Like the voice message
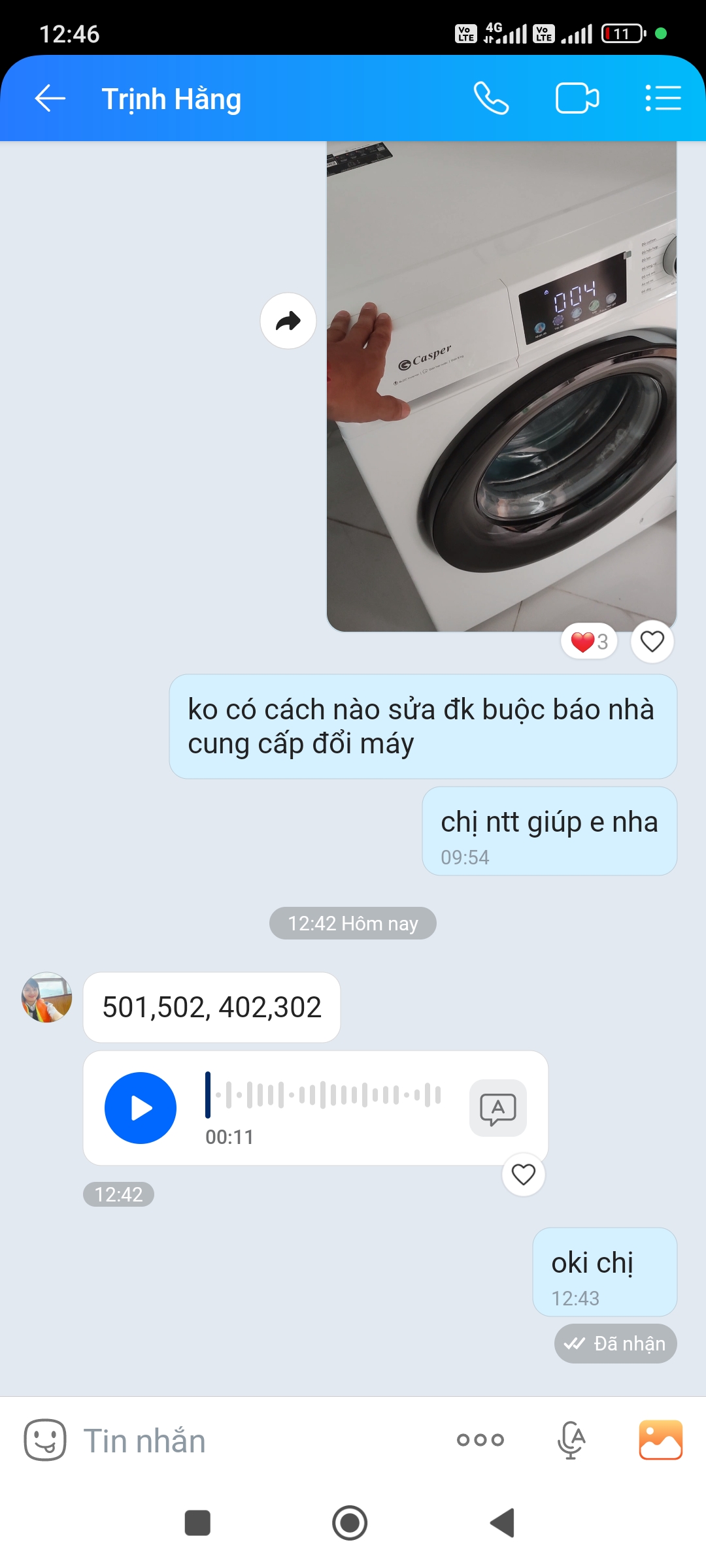706x1568 pixels. pyautogui.click(x=523, y=1175)
